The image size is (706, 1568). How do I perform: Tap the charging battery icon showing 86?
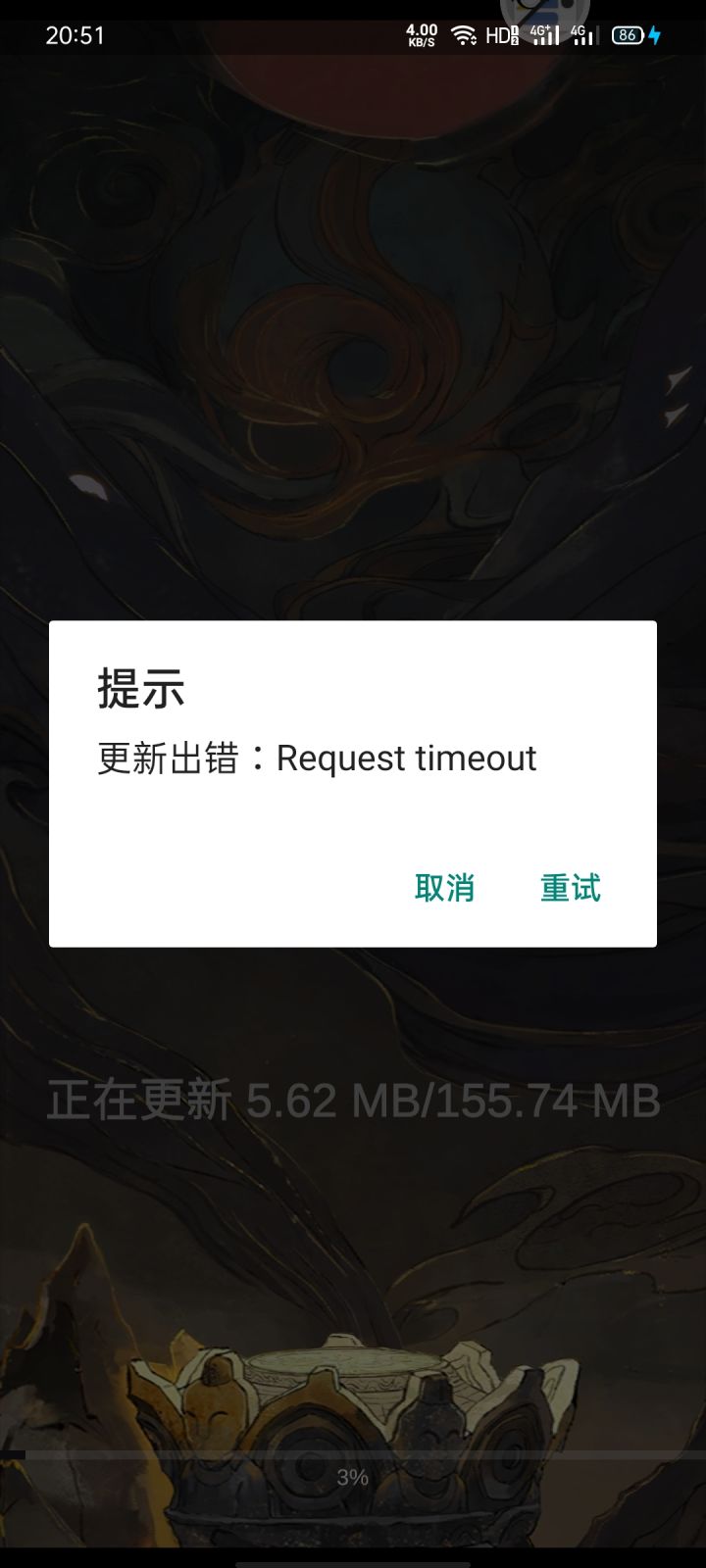(x=627, y=35)
